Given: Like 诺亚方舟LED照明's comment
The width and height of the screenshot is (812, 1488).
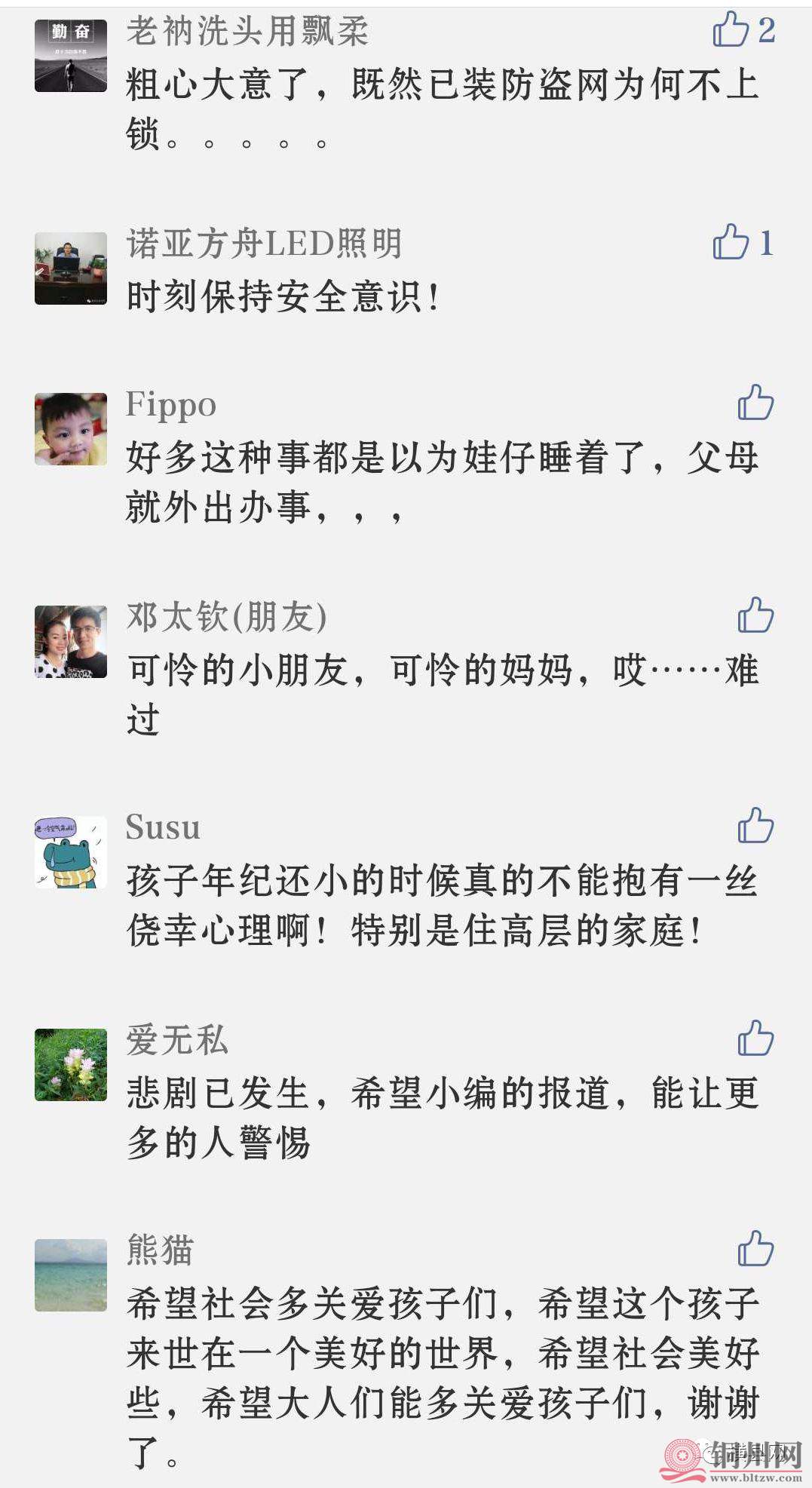Looking at the screenshot, I should pos(731,242).
